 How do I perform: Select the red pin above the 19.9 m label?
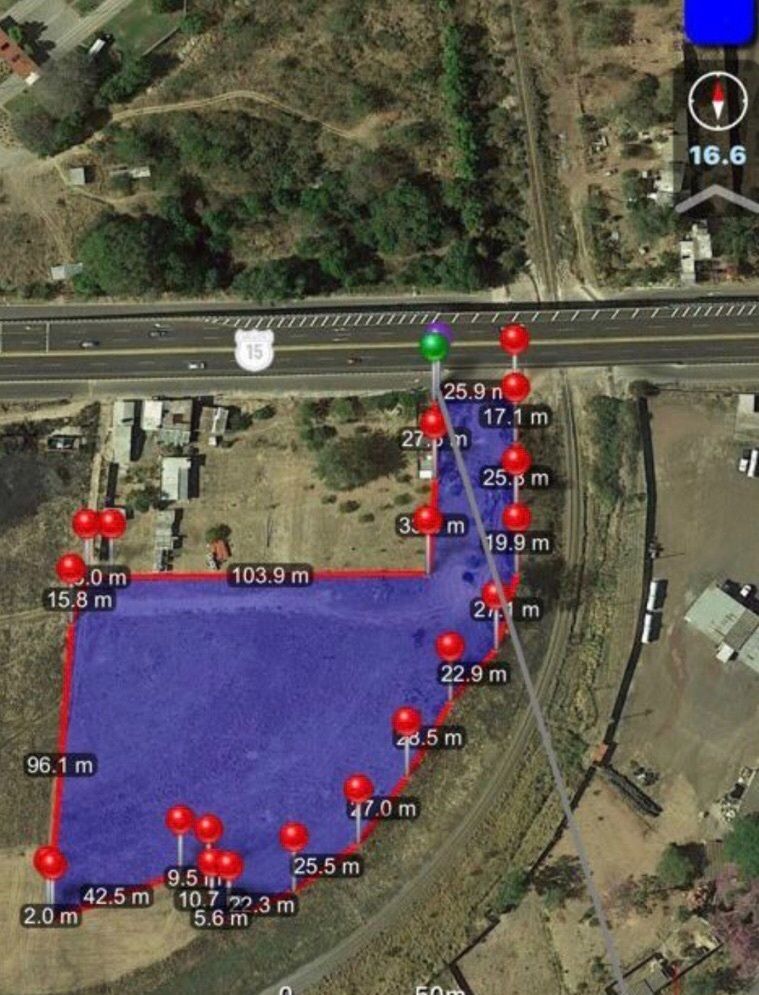tap(517, 517)
